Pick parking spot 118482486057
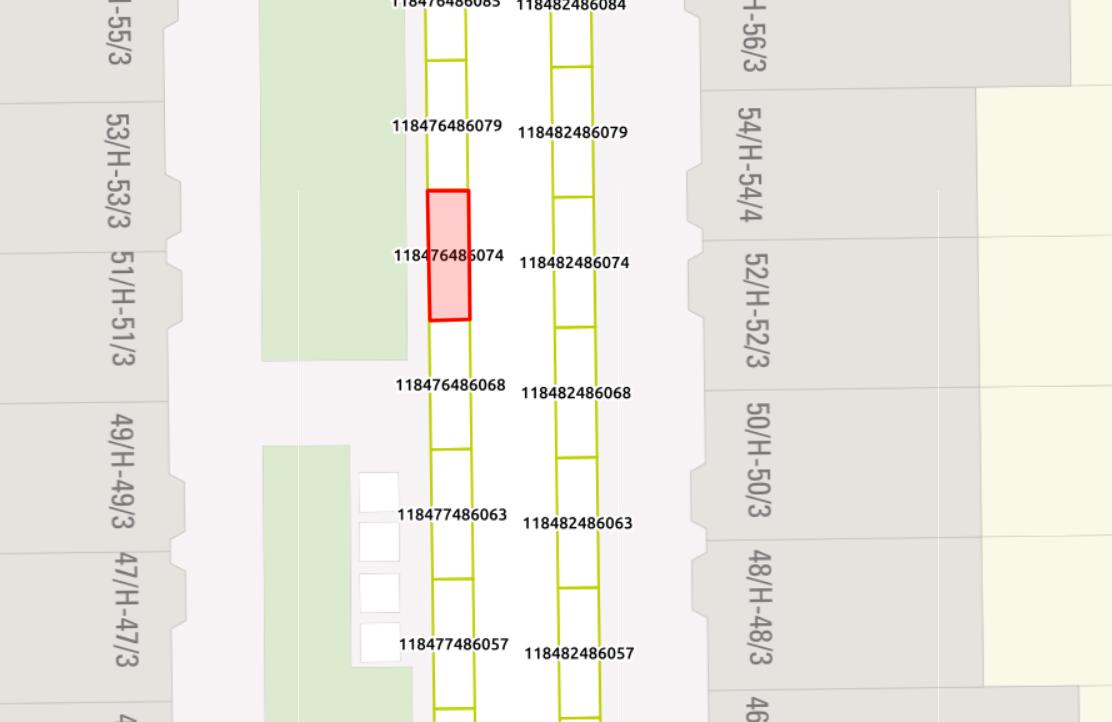1112x722 pixels. point(579,653)
